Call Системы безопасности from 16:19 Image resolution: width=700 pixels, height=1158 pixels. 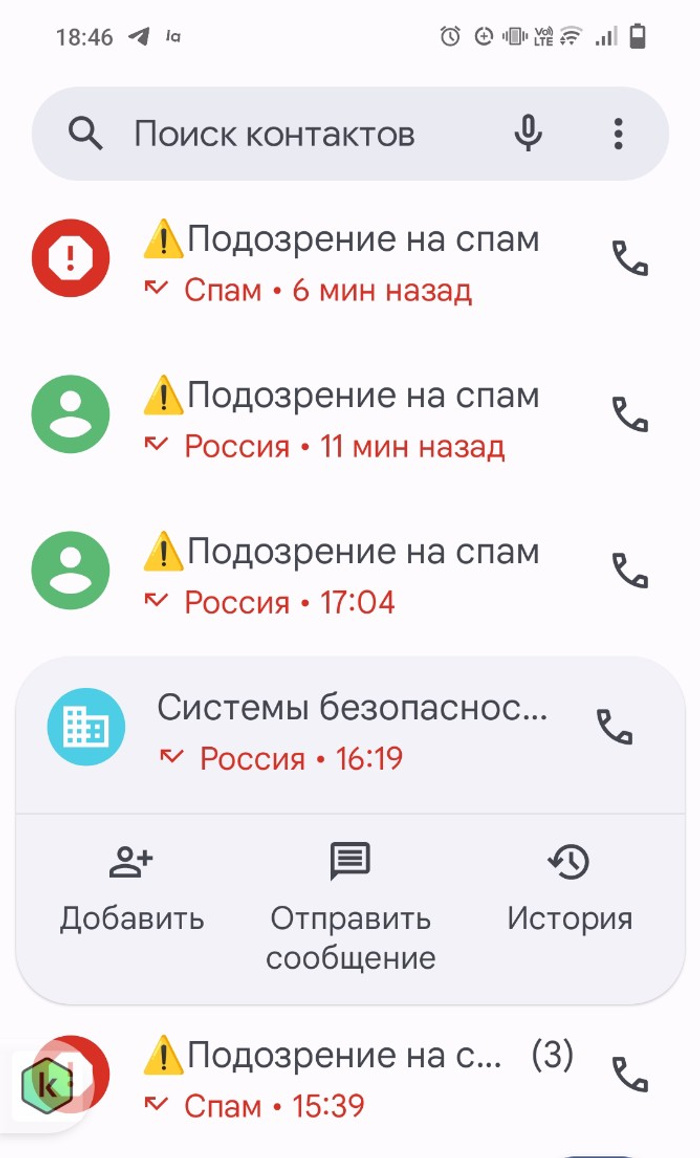click(614, 727)
